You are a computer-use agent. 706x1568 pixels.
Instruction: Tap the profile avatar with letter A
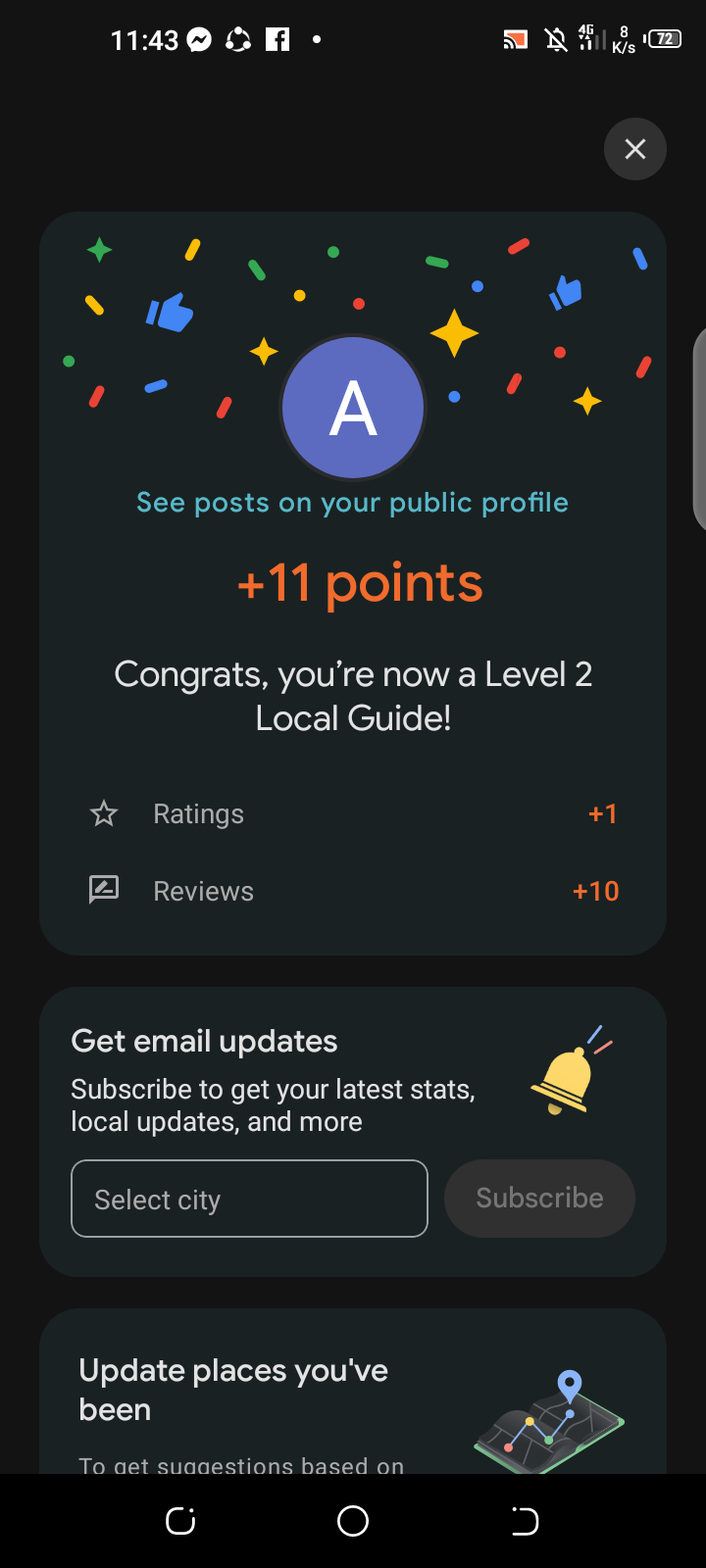click(x=353, y=408)
